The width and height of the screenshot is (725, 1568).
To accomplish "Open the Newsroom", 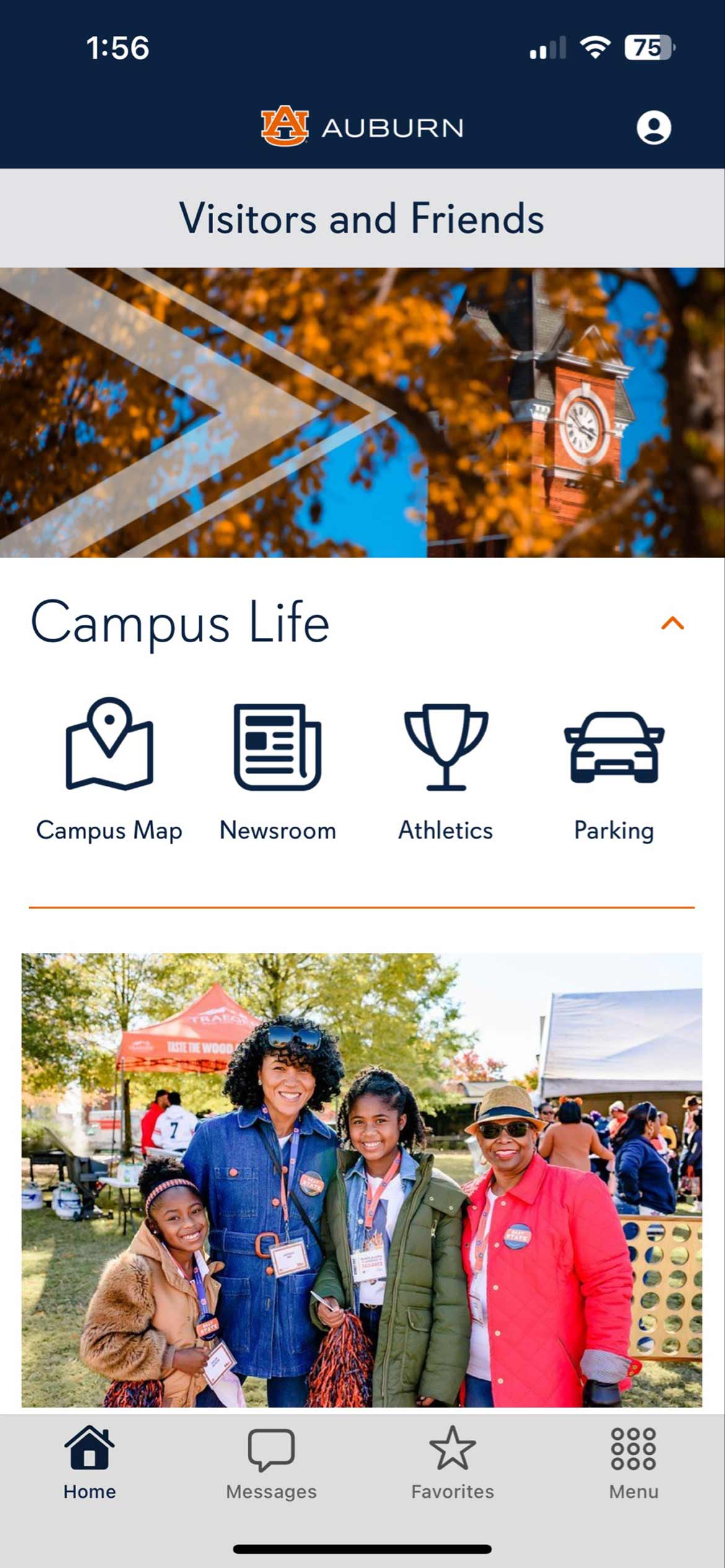I will (278, 770).
